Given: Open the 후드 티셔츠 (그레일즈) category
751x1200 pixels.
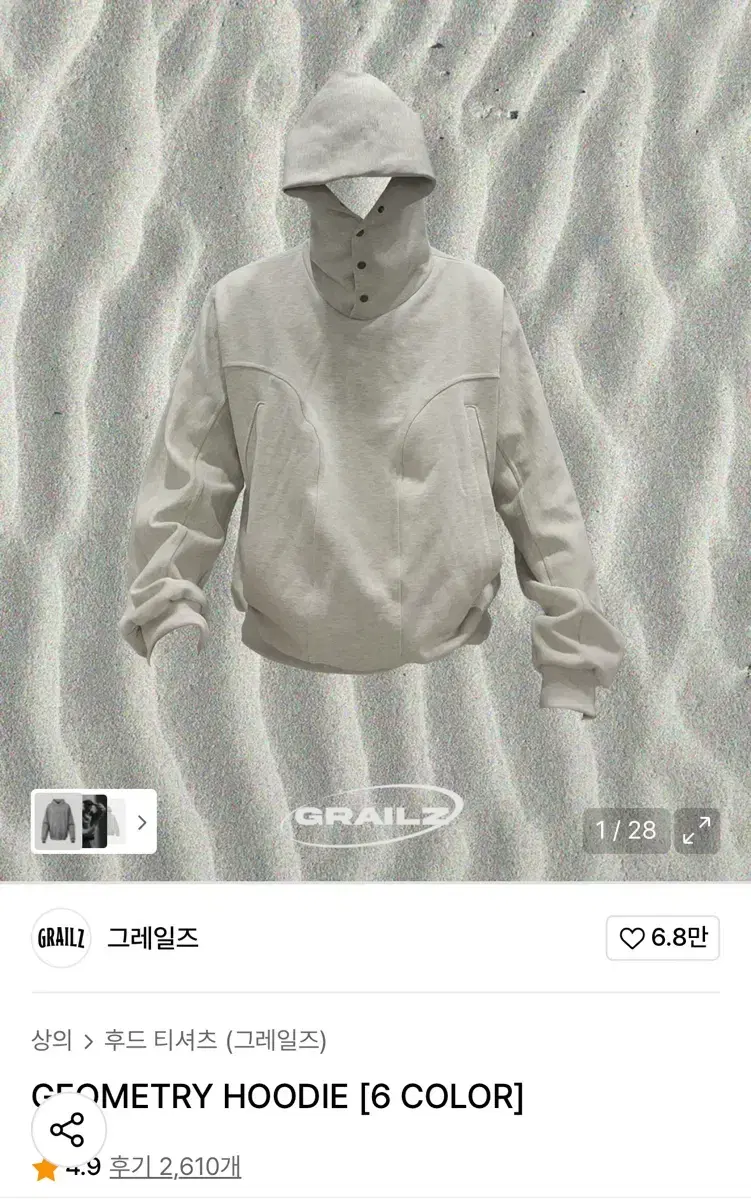Looking at the screenshot, I should 215,1042.
